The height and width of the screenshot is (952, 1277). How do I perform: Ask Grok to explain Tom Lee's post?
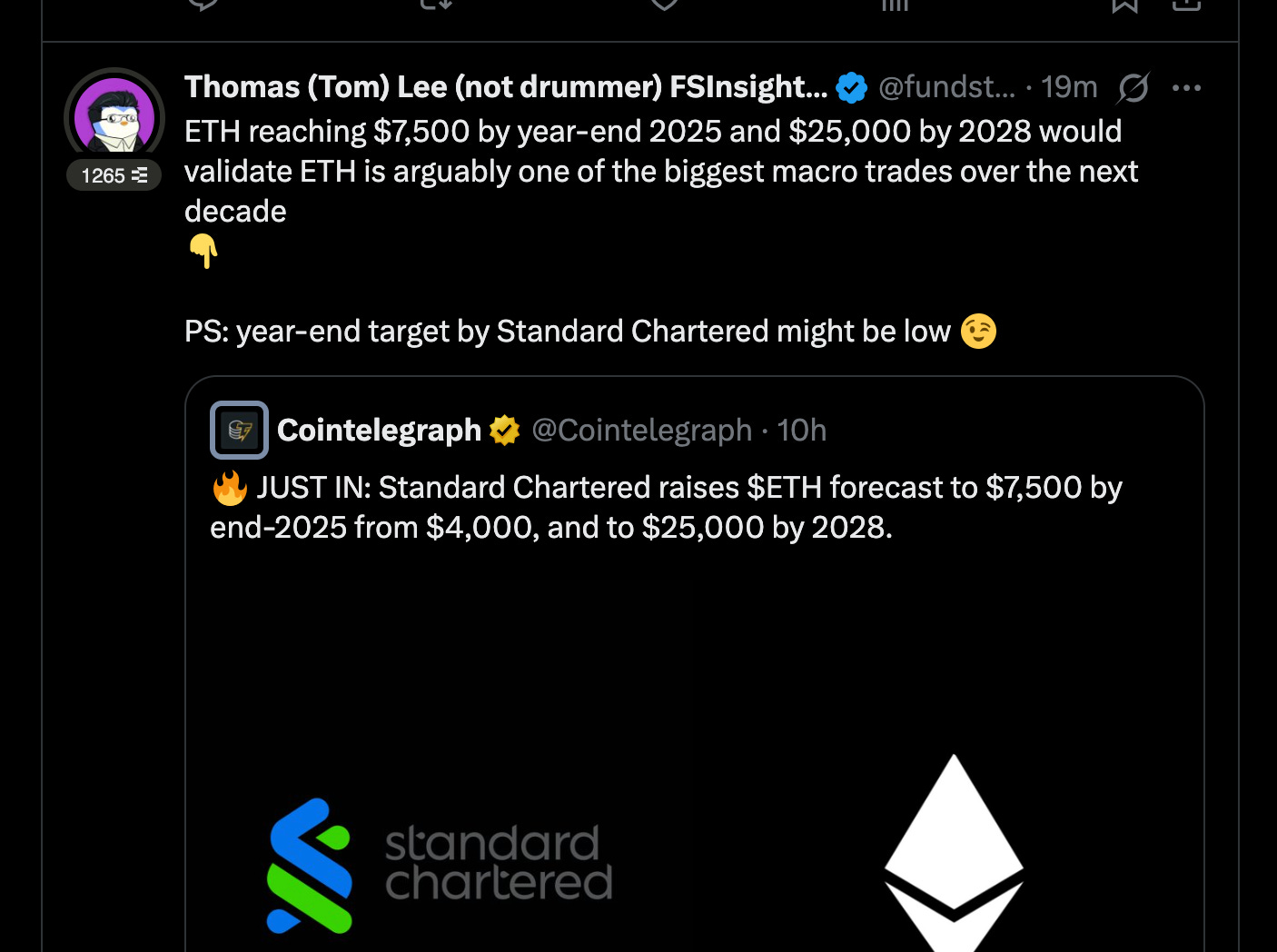pos(1133,88)
